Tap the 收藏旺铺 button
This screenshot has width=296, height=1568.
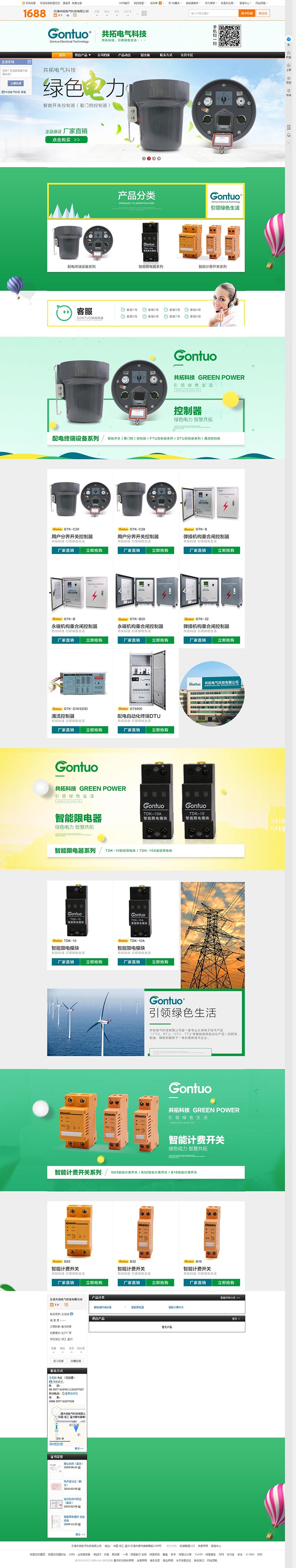(x=76, y=1361)
